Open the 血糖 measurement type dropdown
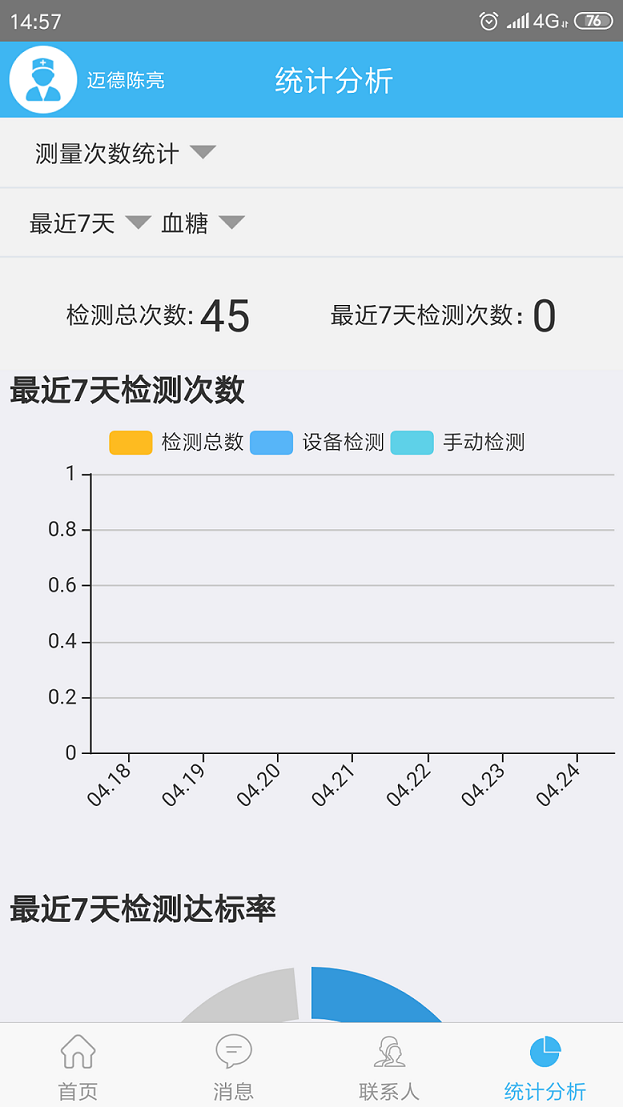 click(x=202, y=223)
